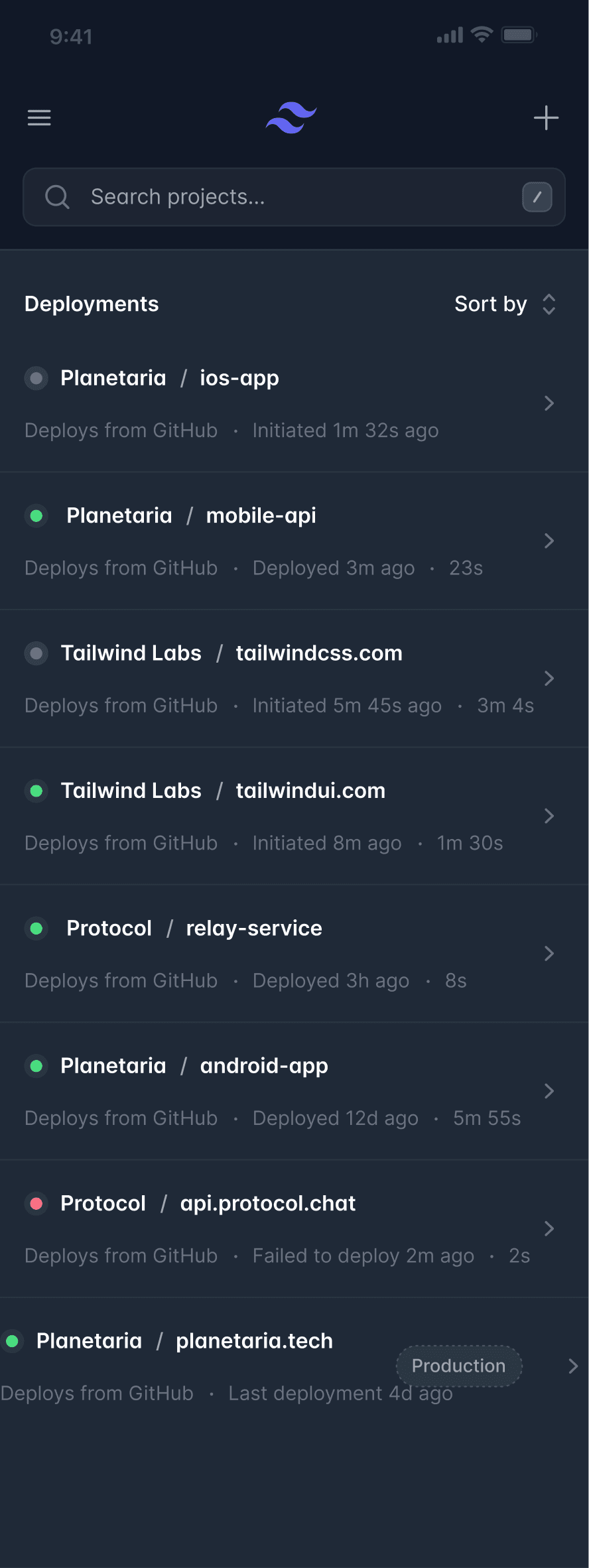The width and height of the screenshot is (589, 1568).
Task: Click the green status indicator for android-app
Action: 36,1066
